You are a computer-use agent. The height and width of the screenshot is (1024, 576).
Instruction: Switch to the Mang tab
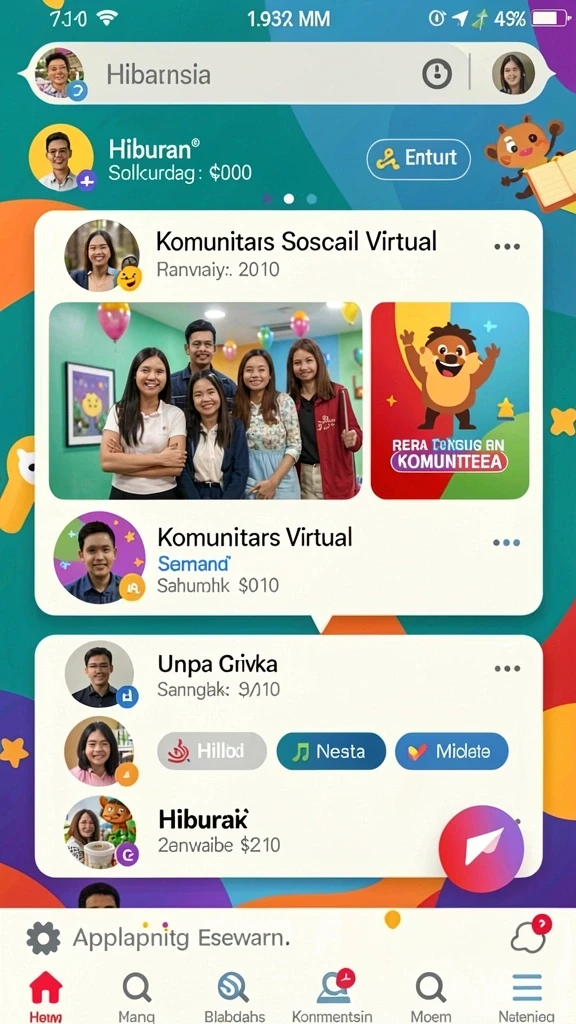tap(137, 996)
